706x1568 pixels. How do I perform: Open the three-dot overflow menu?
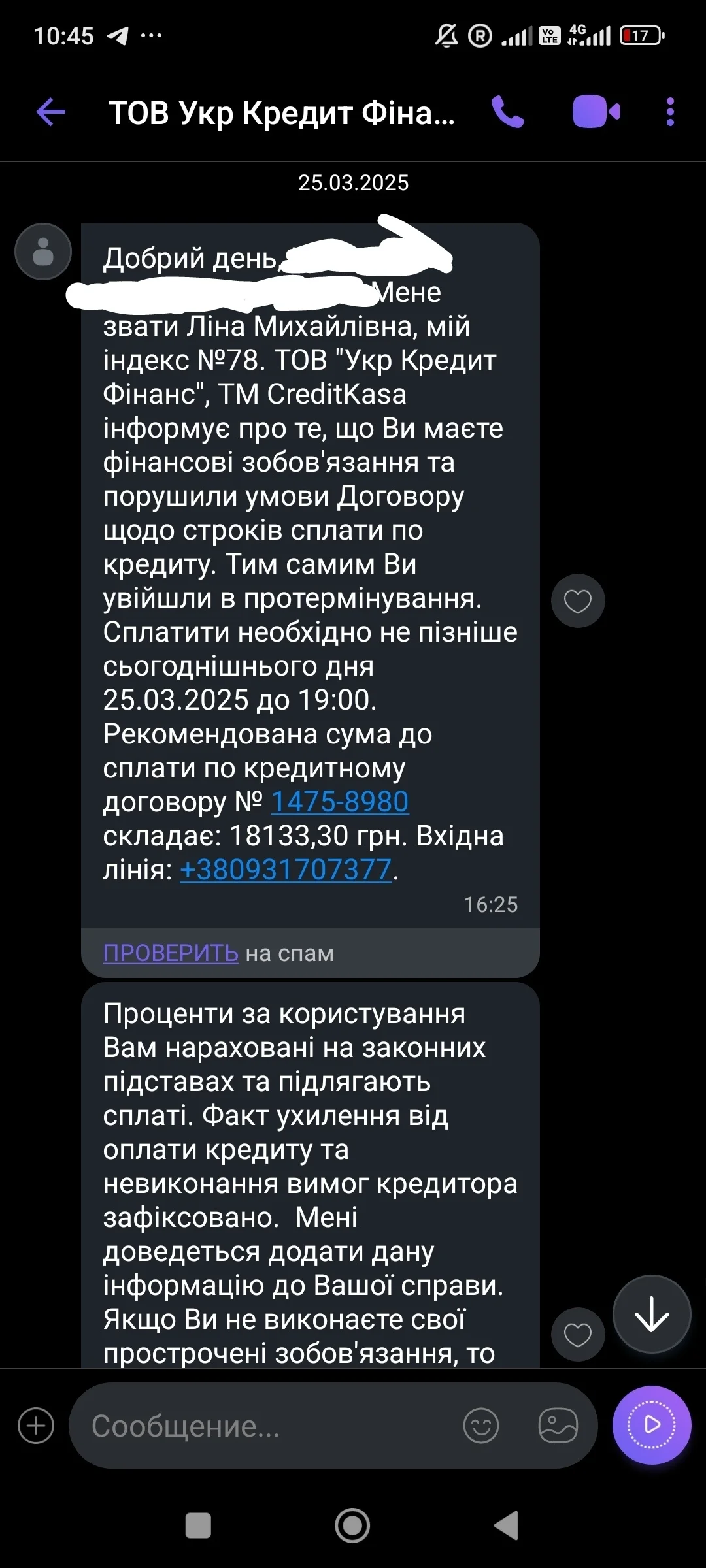[x=669, y=112]
